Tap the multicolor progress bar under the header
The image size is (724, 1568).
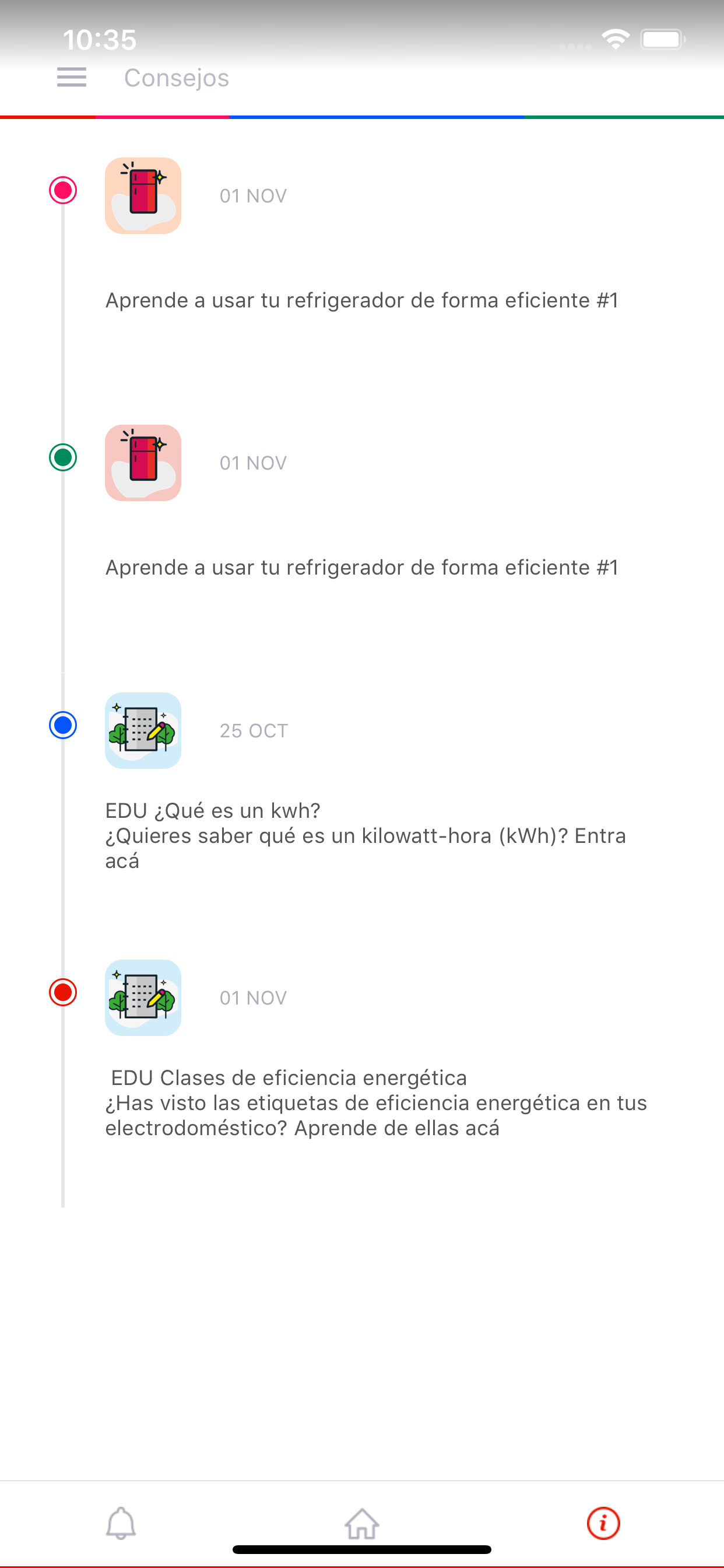pyautogui.click(x=362, y=116)
